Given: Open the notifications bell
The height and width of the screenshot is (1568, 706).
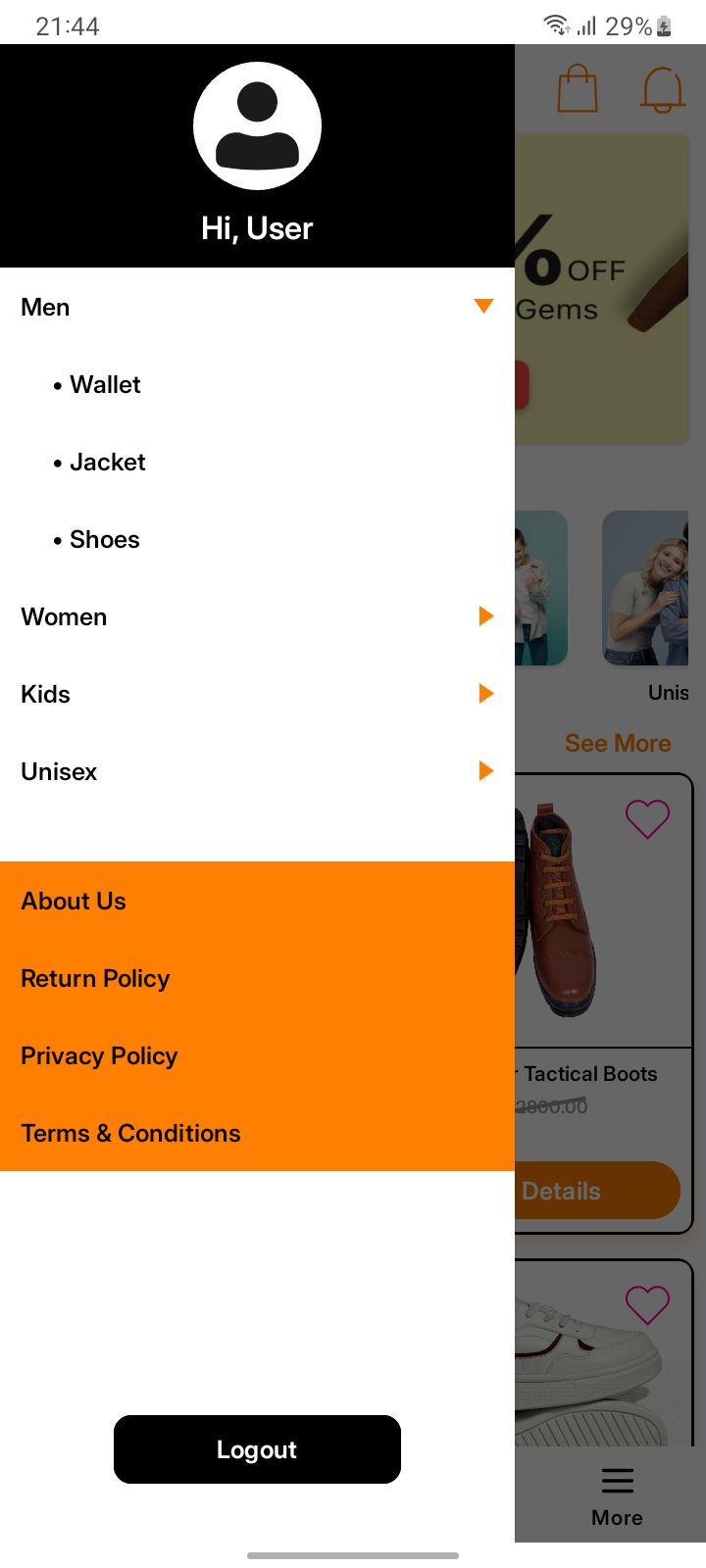Looking at the screenshot, I should (663, 89).
